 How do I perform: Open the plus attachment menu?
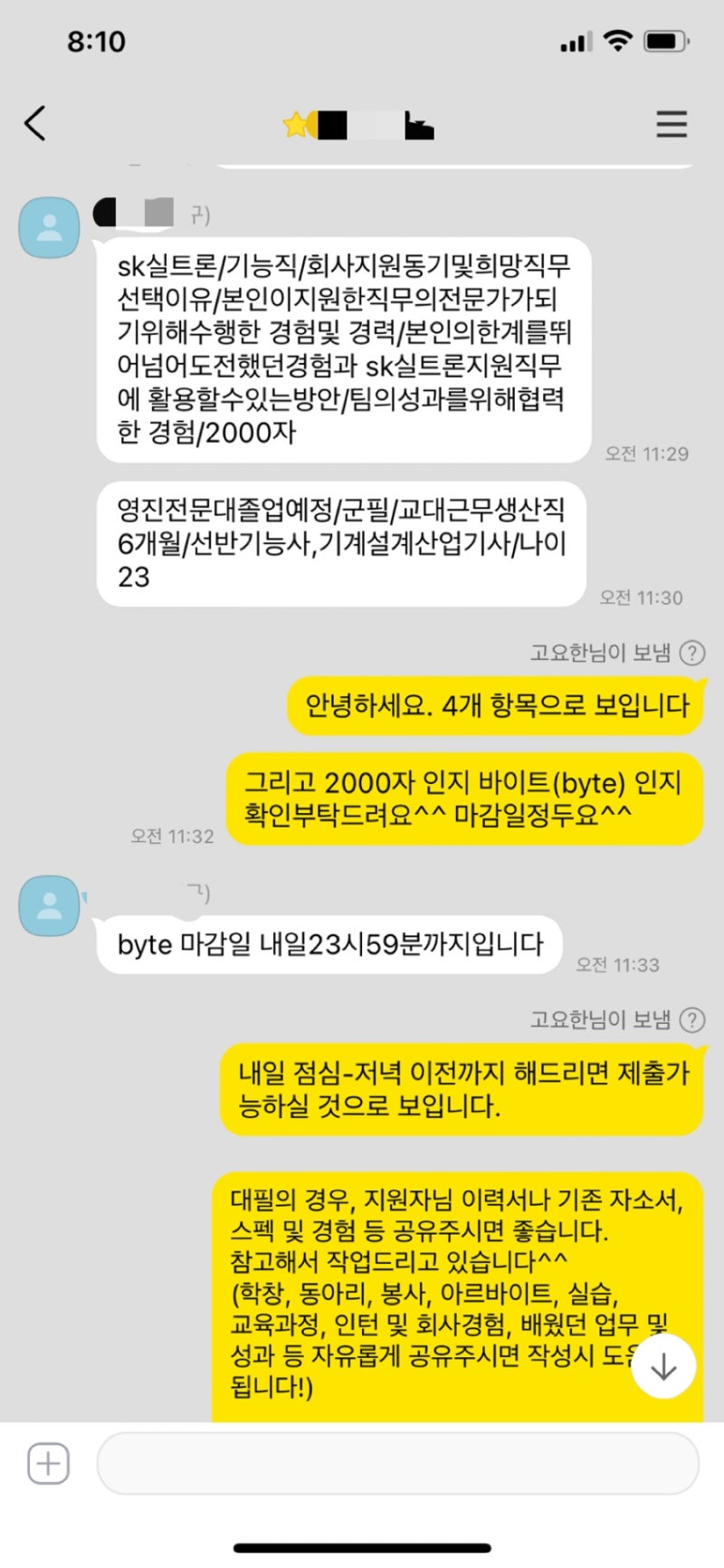pyautogui.click(x=48, y=1463)
